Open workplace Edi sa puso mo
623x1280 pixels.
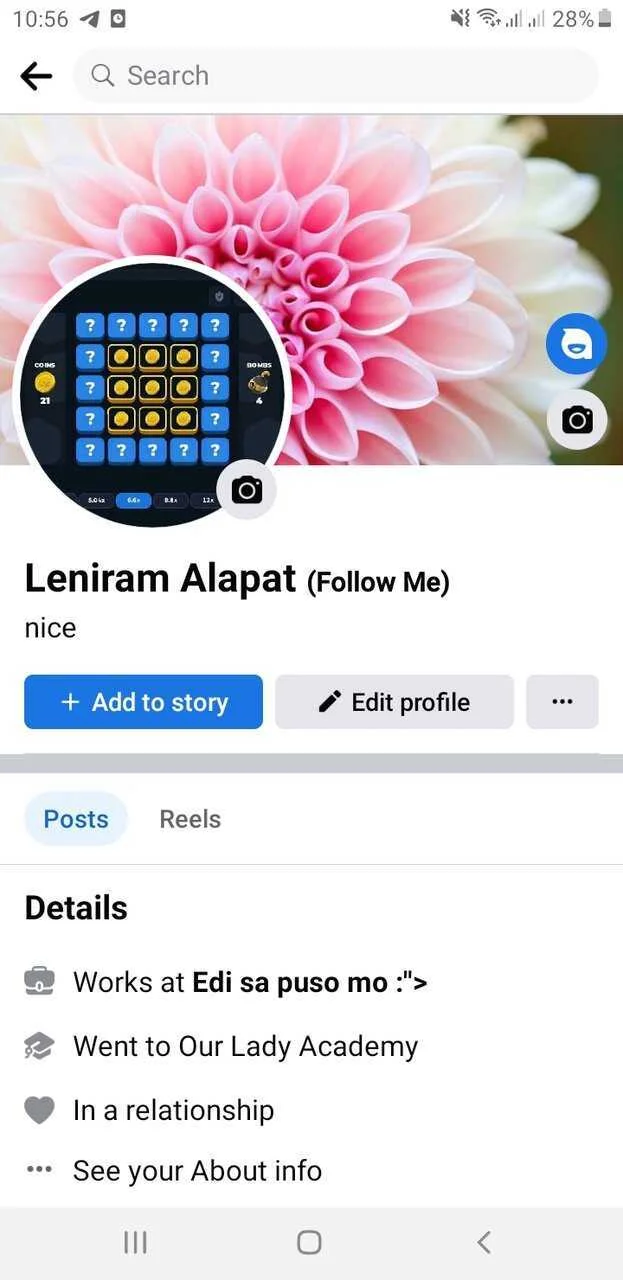point(310,983)
